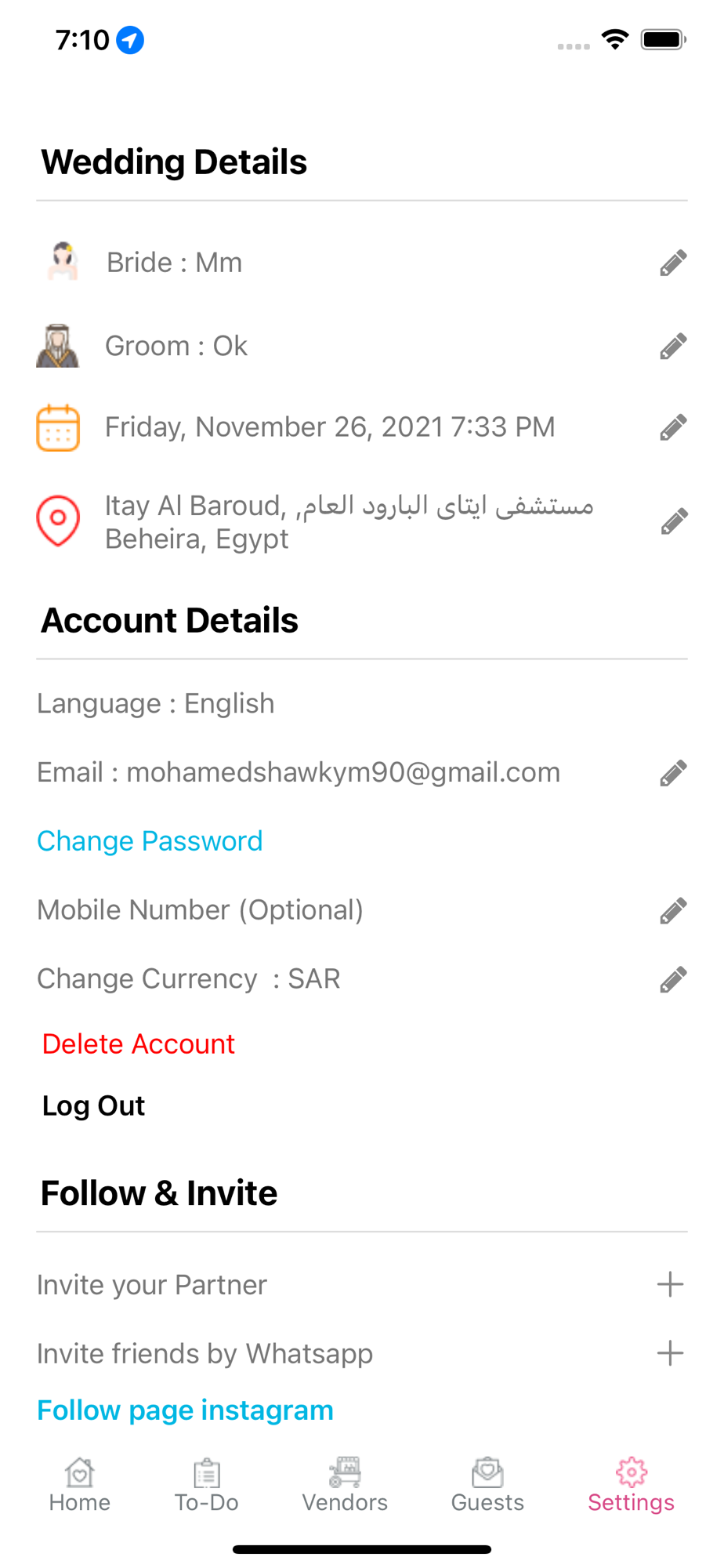
Task: Edit the Change Currency pencil icon
Action: [x=673, y=979]
